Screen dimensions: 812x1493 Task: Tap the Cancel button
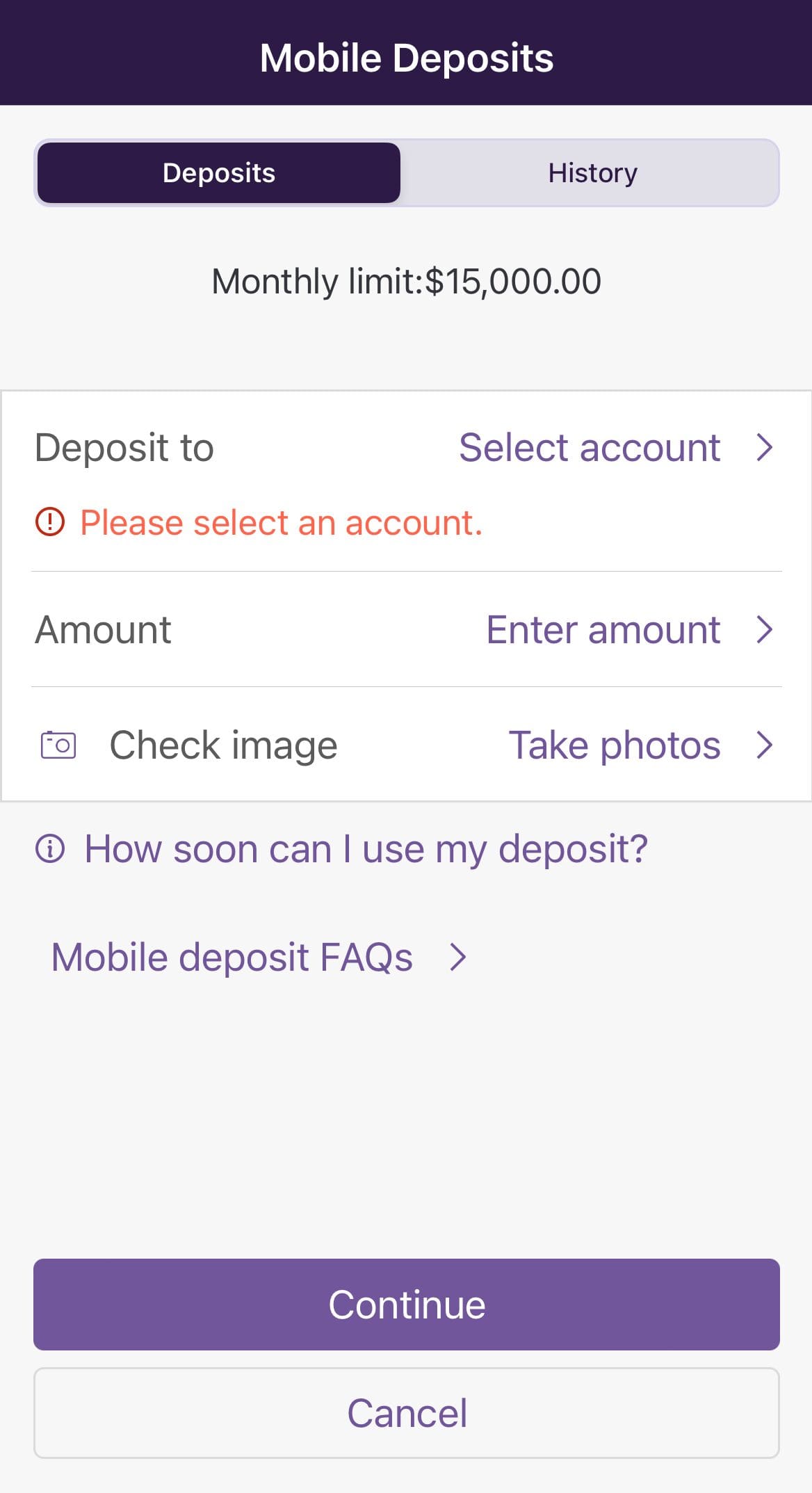point(406,1412)
